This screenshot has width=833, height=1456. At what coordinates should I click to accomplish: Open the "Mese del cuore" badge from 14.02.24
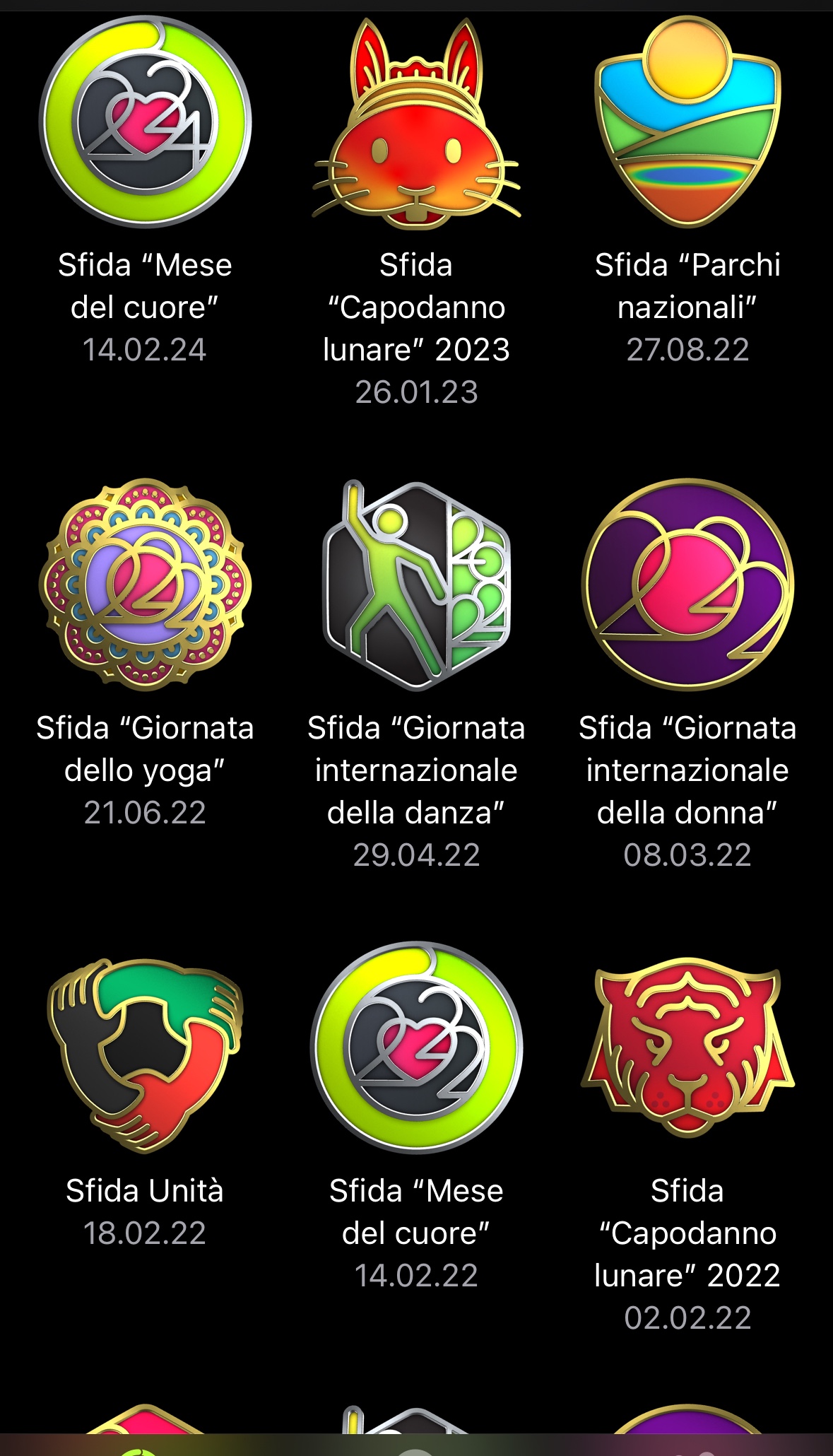coord(145,122)
